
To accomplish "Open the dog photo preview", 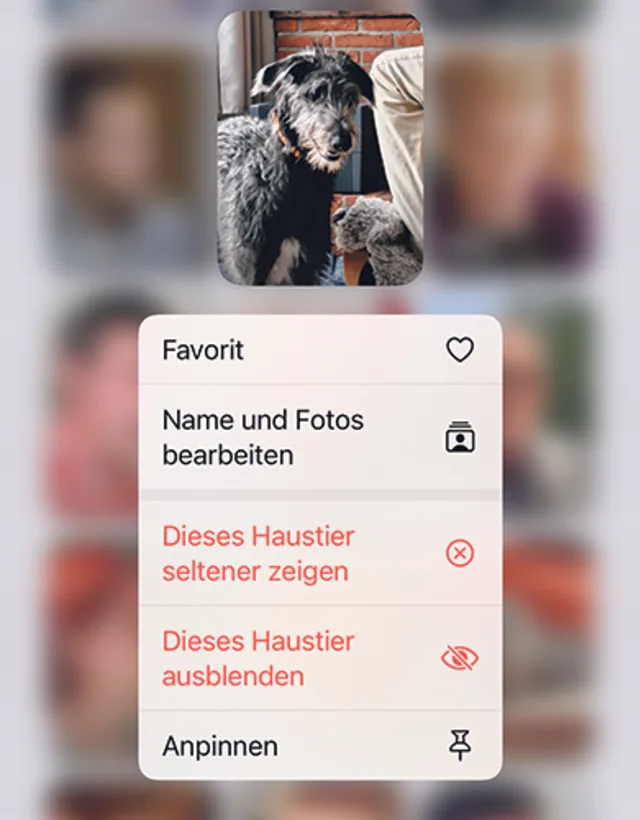I will [320, 148].
